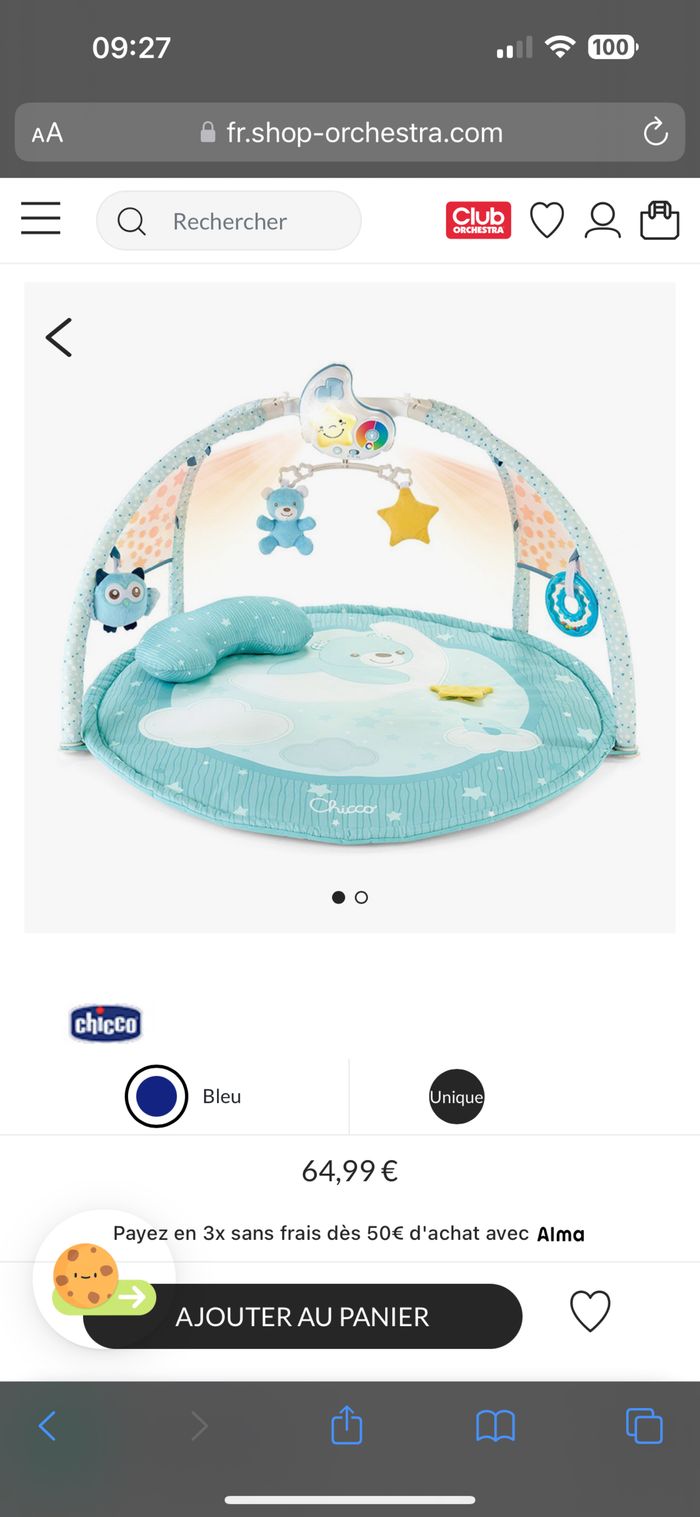Viewport: 700px width, 1517px height.
Task: Tap the Safari address bar
Action: coord(364,133)
